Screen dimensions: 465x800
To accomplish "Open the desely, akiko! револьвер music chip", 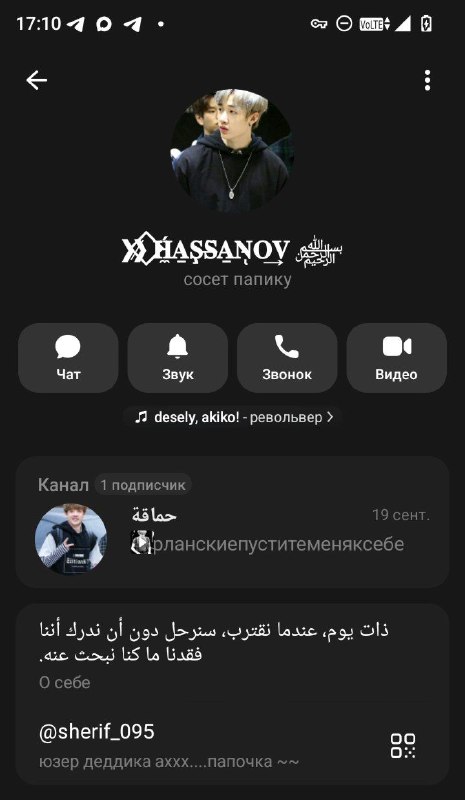I will 233,417.
